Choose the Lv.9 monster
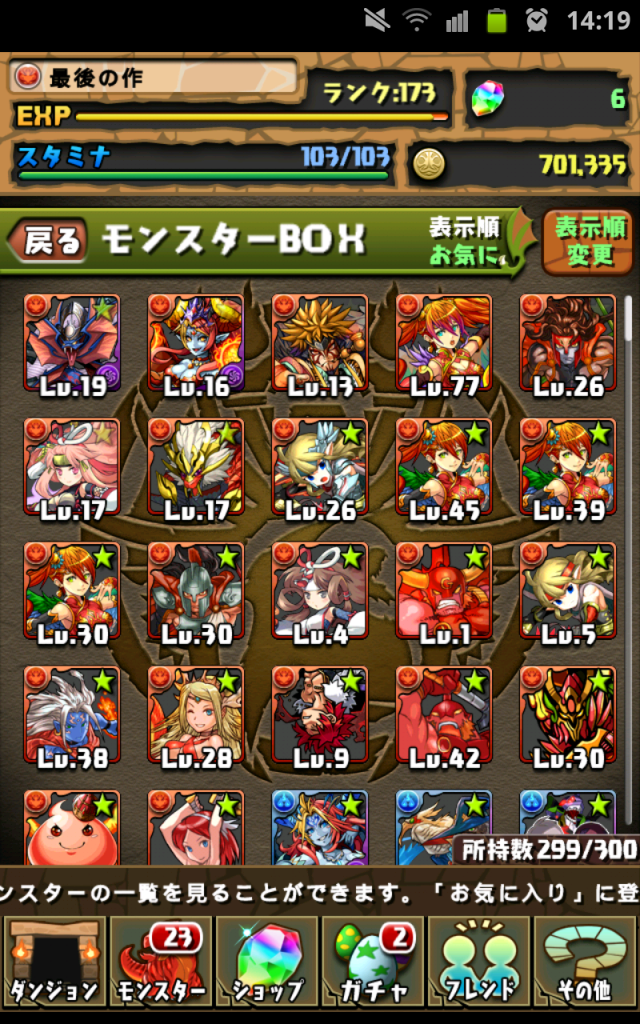Screen dimensions: 640x1024 pos(319,715)
